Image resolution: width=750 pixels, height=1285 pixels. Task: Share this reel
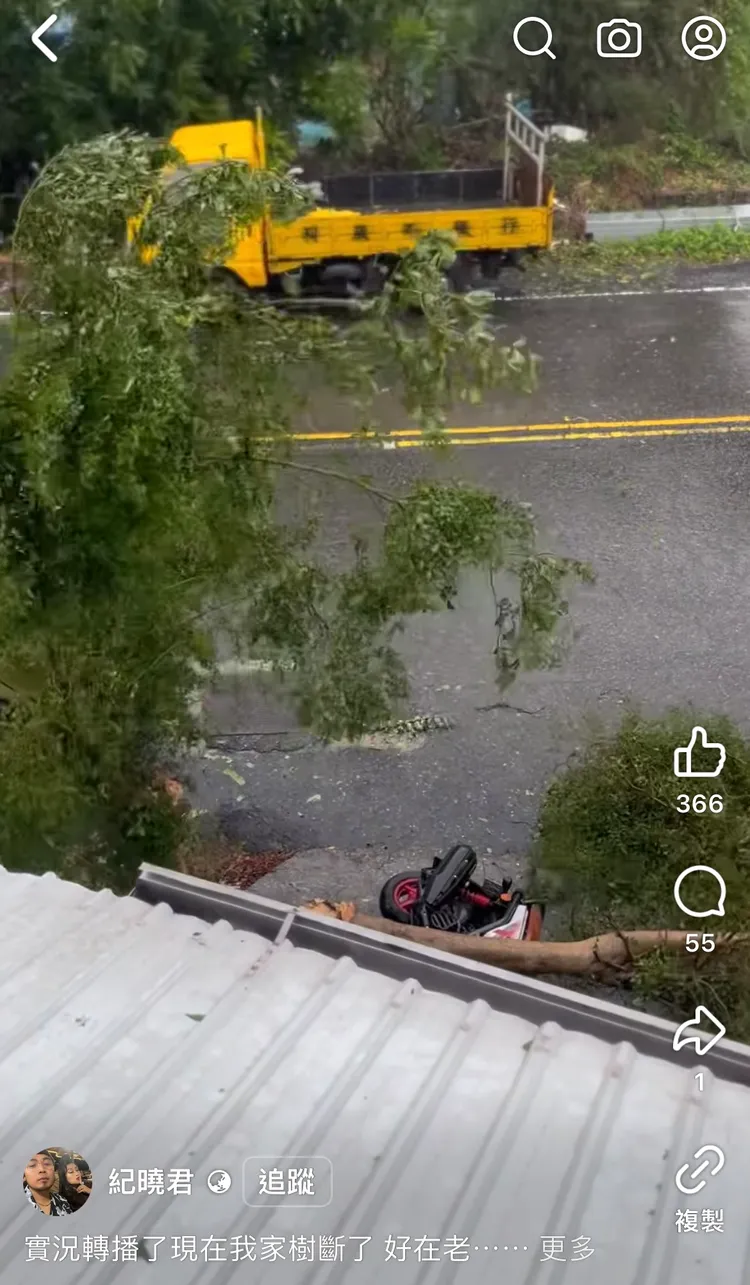pyautogui.click(x=700, y=1031)
